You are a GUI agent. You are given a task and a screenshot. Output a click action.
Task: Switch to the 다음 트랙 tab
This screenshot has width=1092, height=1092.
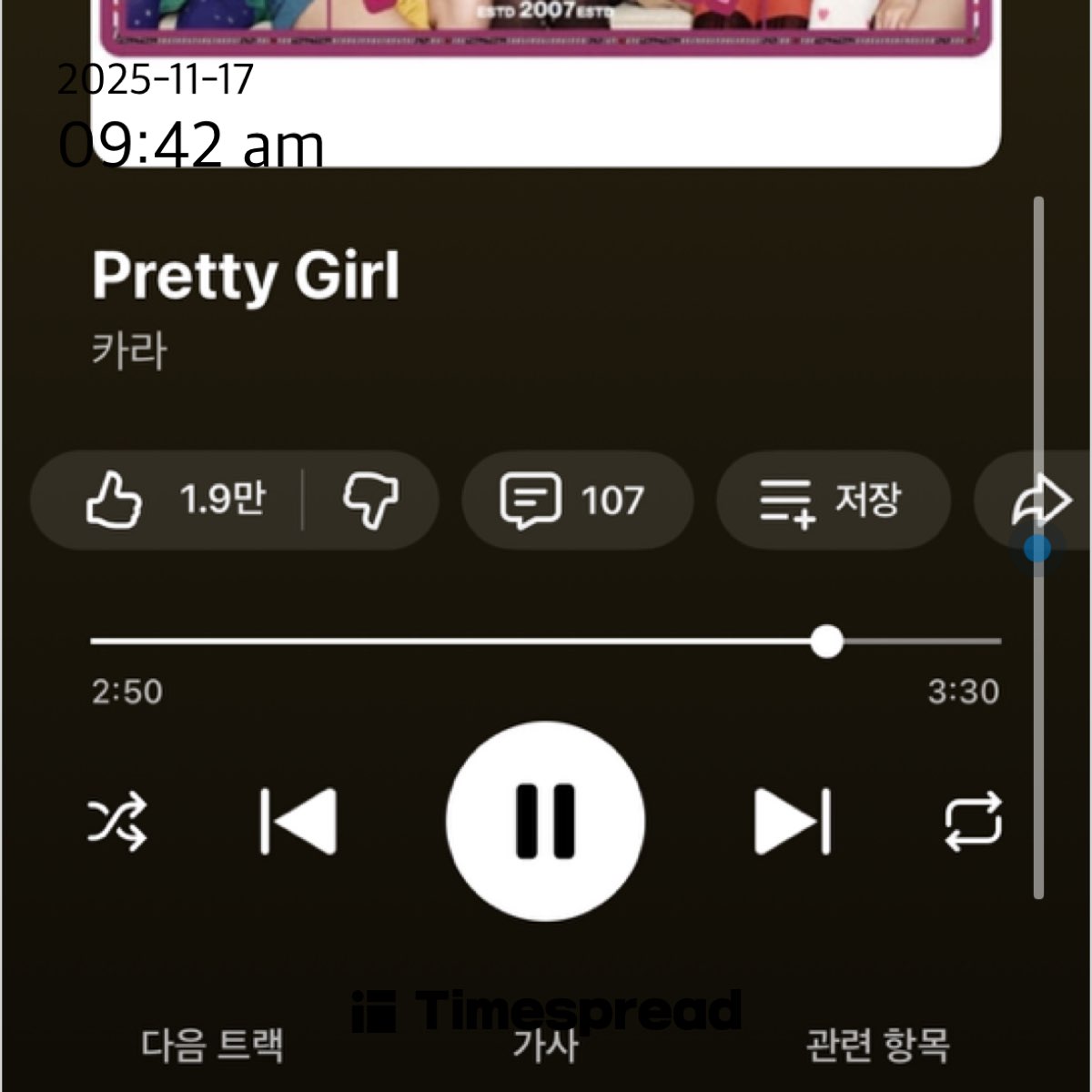pyautogui.click(x=212, y=1045)
